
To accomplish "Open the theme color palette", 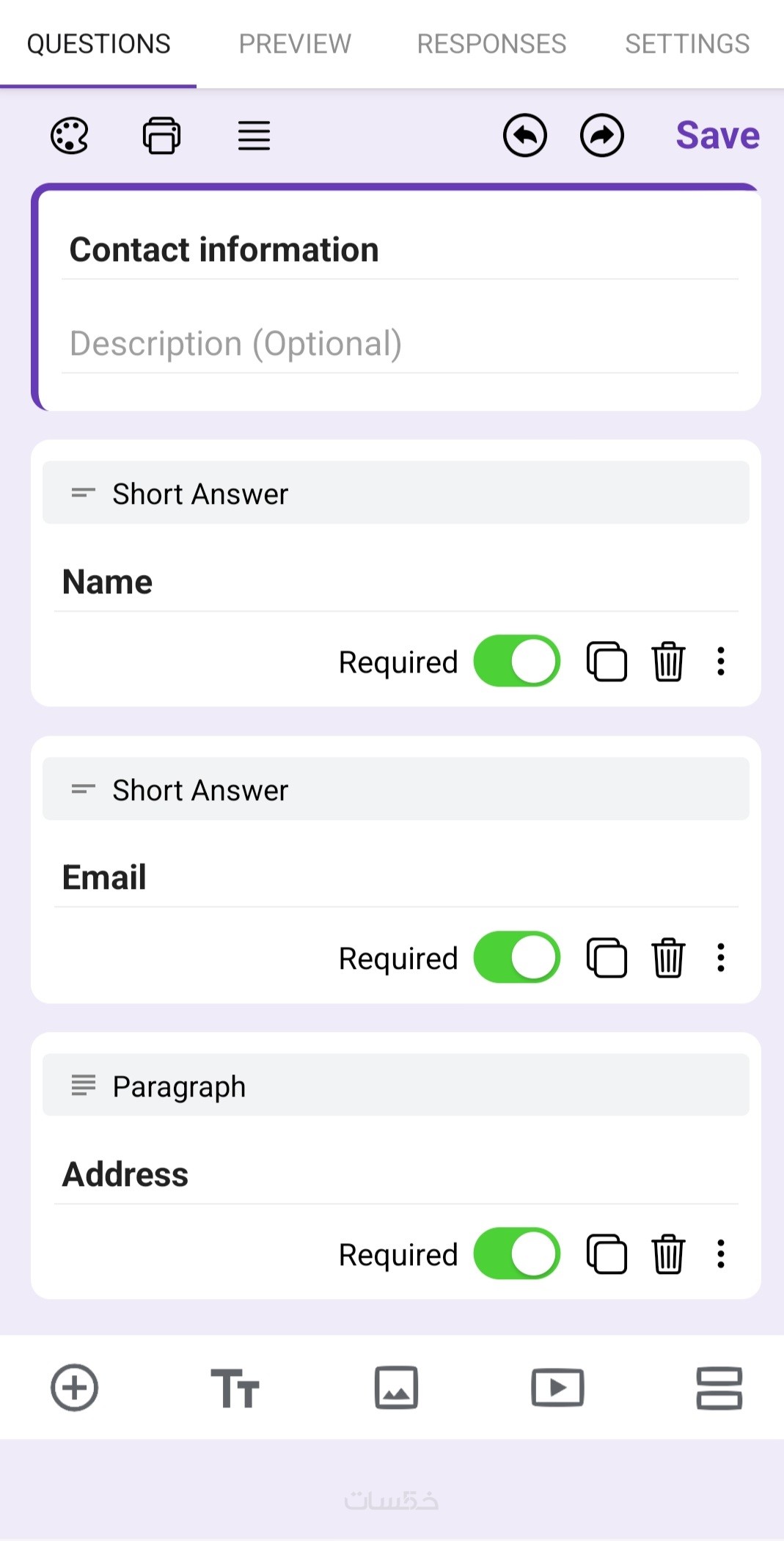I will click(70, 136).
